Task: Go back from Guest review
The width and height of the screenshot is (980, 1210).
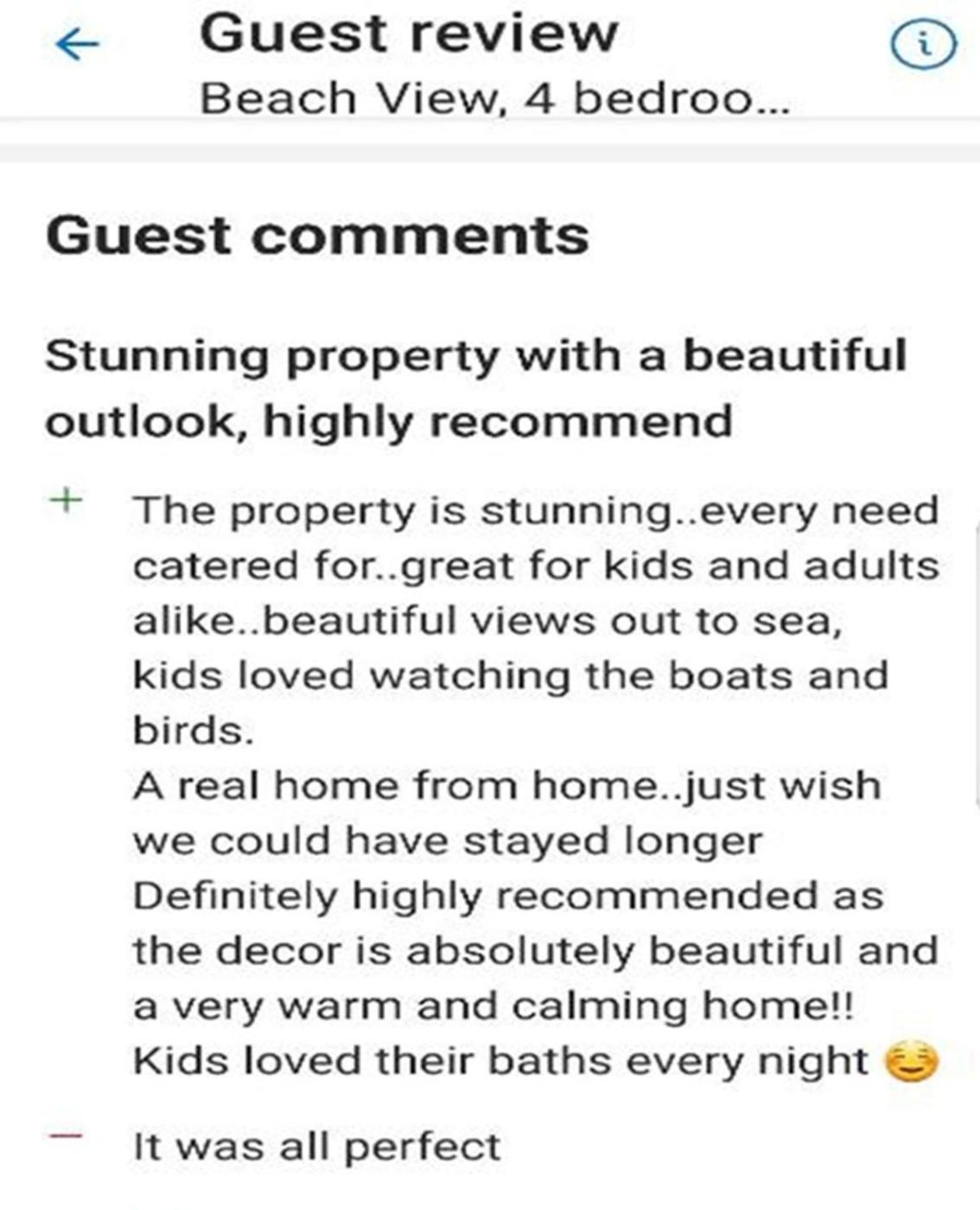Action: tap(77, 44)
